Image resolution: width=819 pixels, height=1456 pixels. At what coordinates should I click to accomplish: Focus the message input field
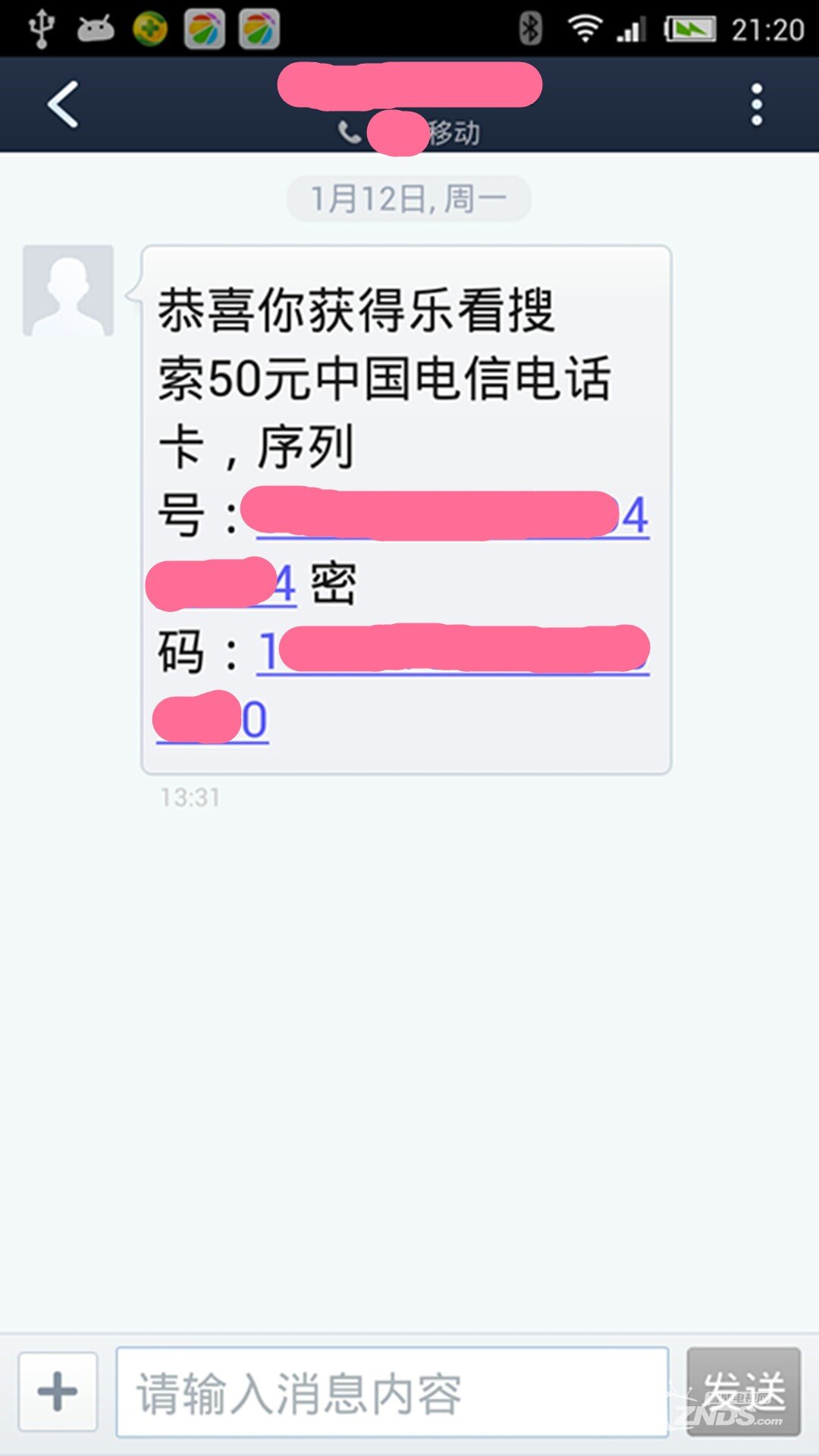pos(392,1392)
